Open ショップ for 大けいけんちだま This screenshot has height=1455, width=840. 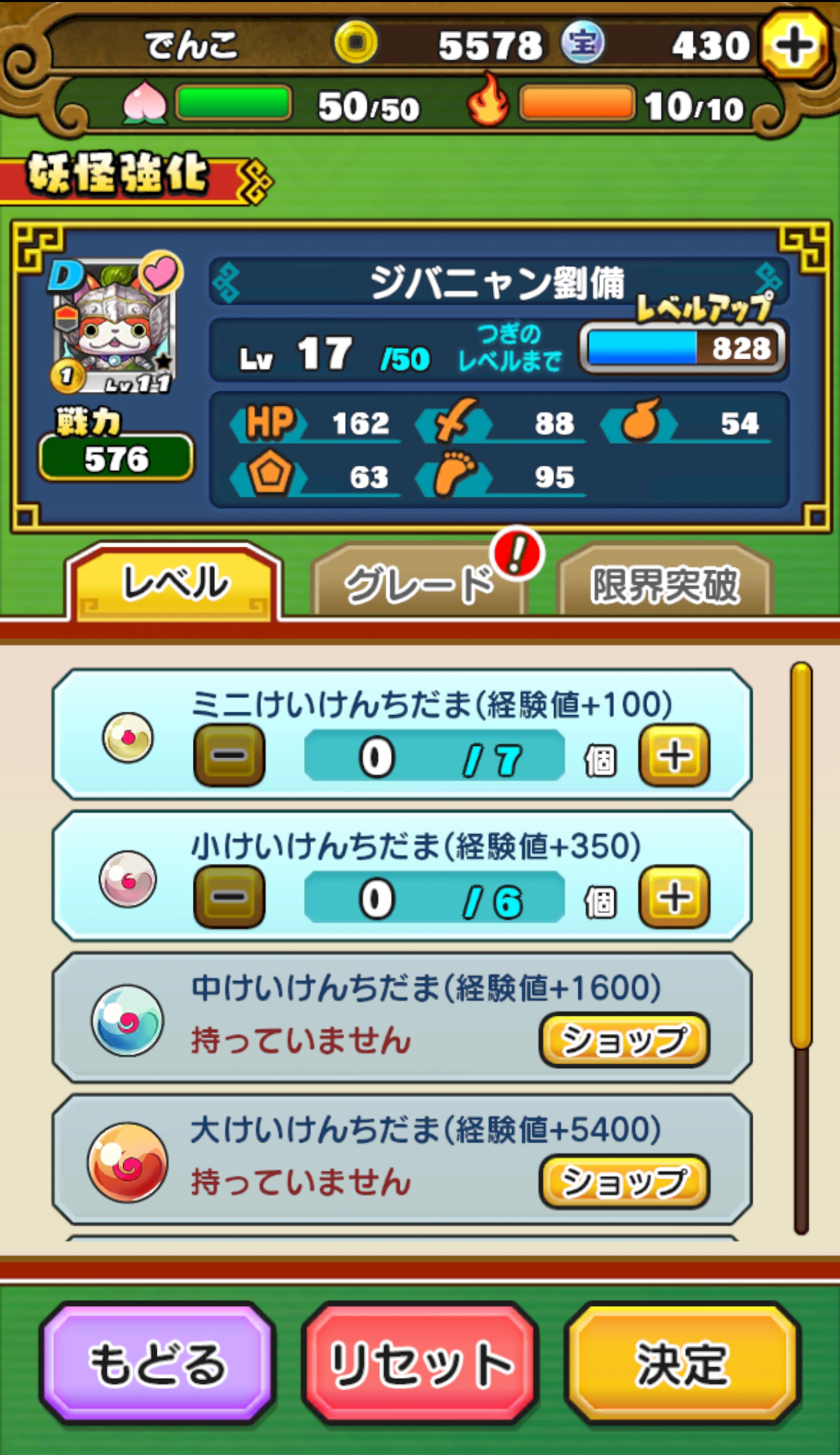[624, 1182]
